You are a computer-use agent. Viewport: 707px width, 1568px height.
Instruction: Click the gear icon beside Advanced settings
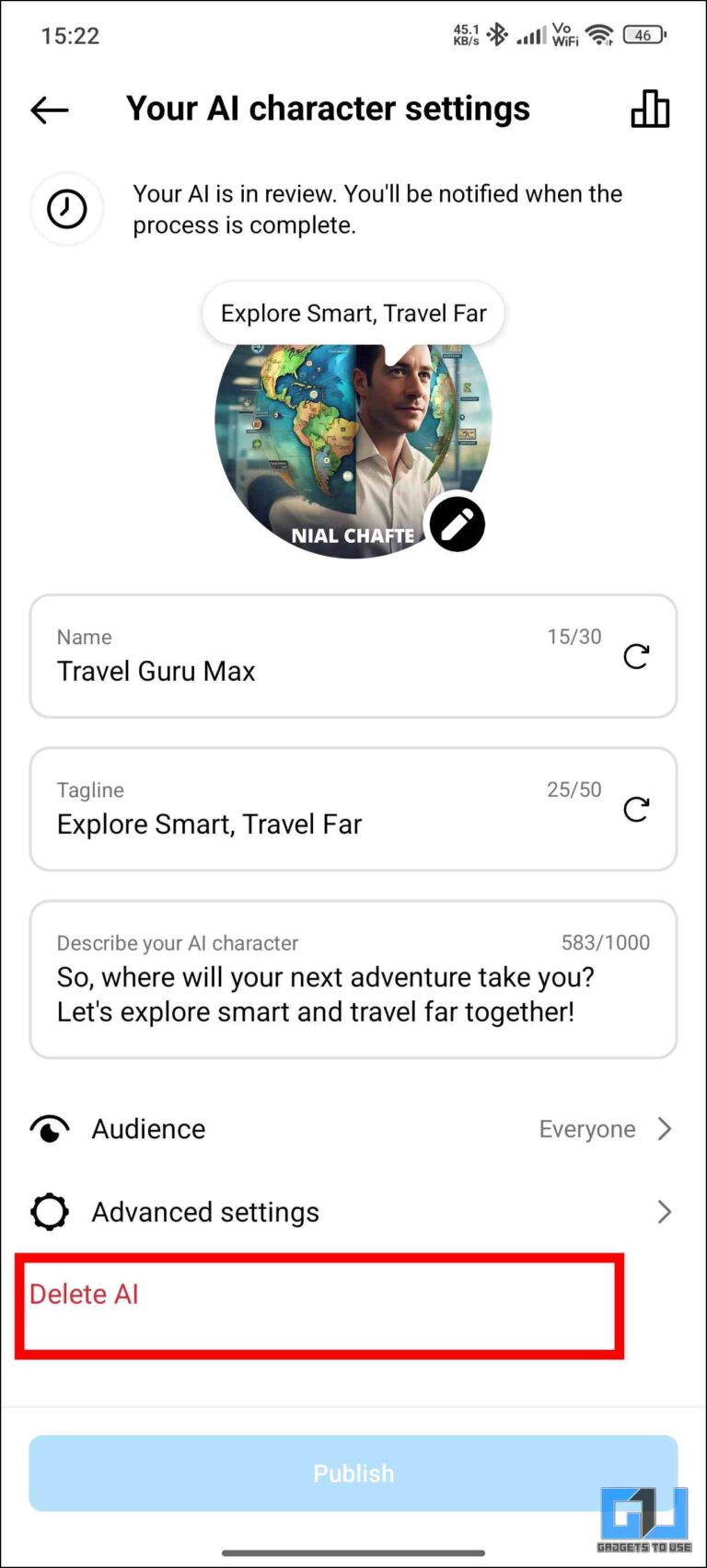[49, 1211]
